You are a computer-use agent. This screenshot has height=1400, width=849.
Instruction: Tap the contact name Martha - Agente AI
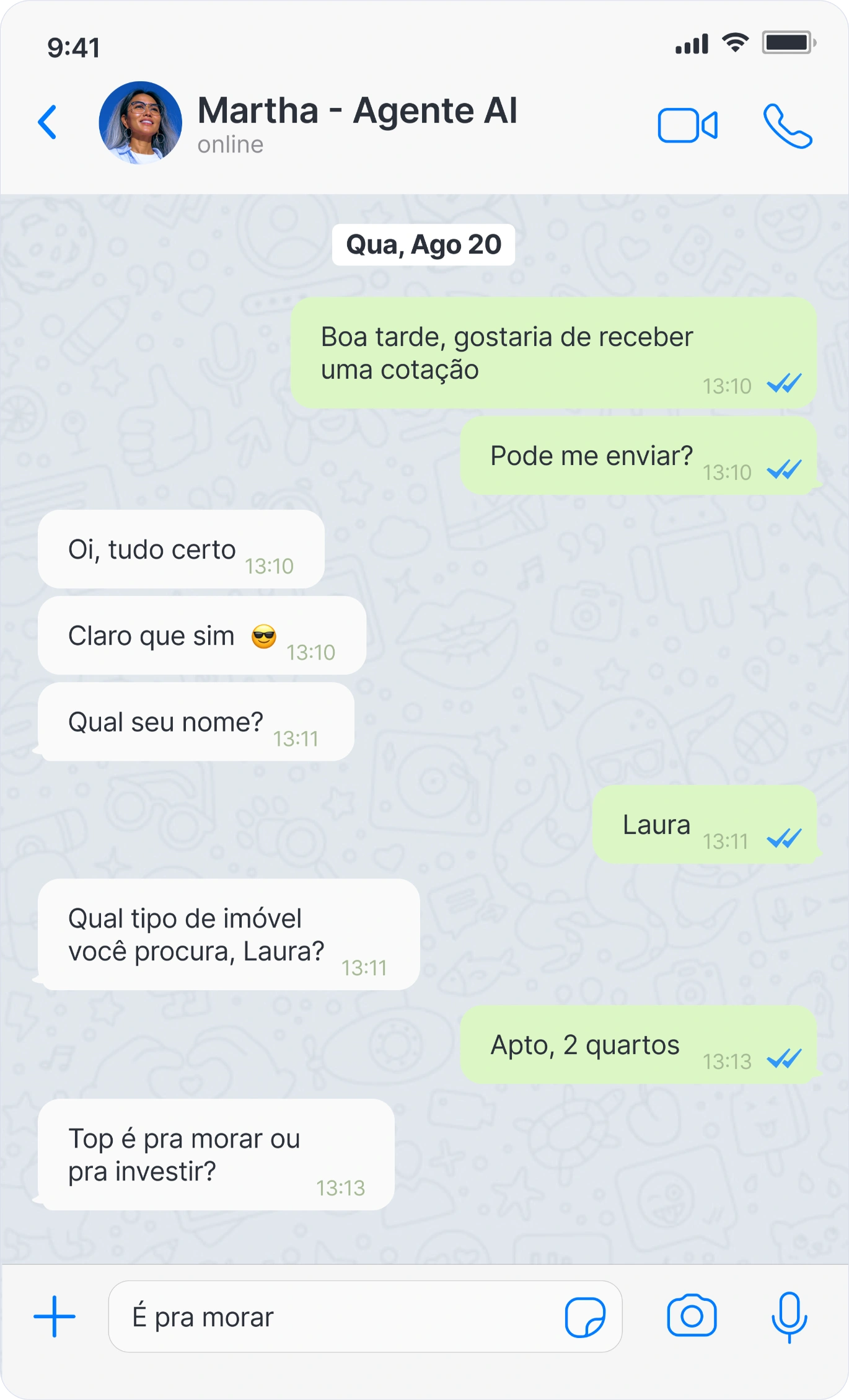pos(357,112)
